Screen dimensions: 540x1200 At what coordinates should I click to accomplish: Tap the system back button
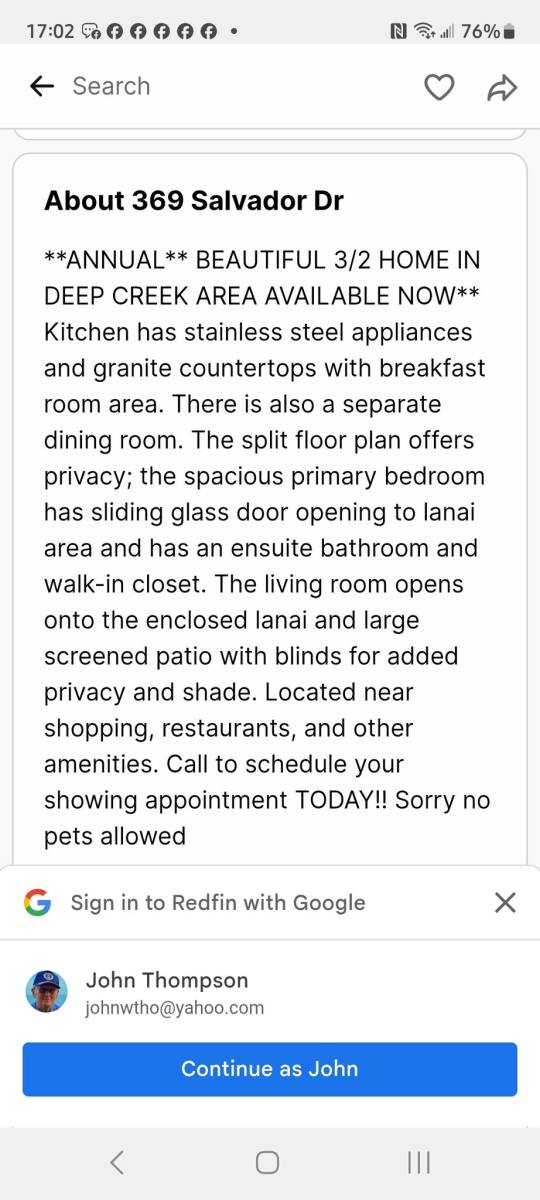point(117,1162)
